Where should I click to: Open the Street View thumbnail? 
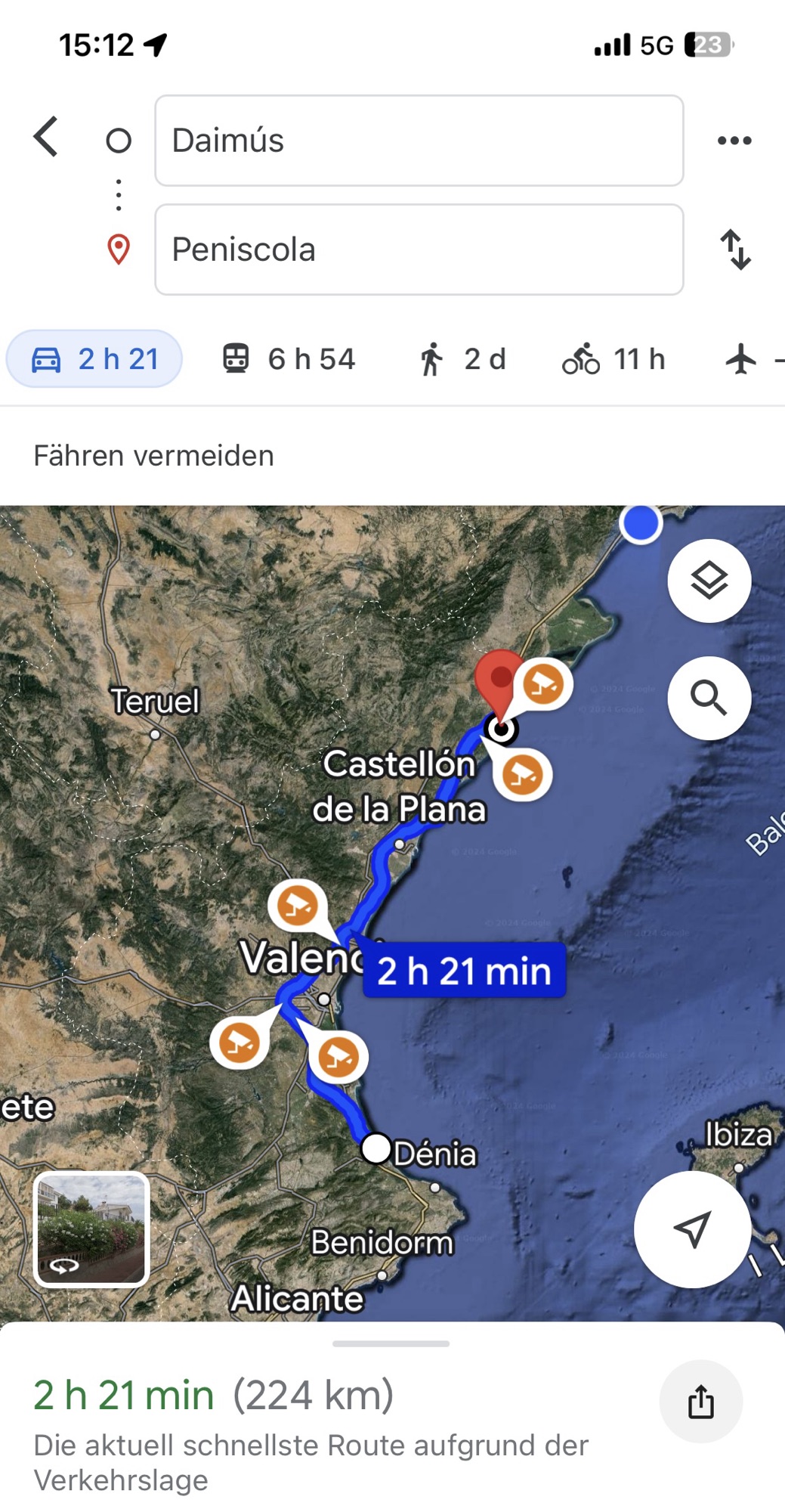[91, 1229]
